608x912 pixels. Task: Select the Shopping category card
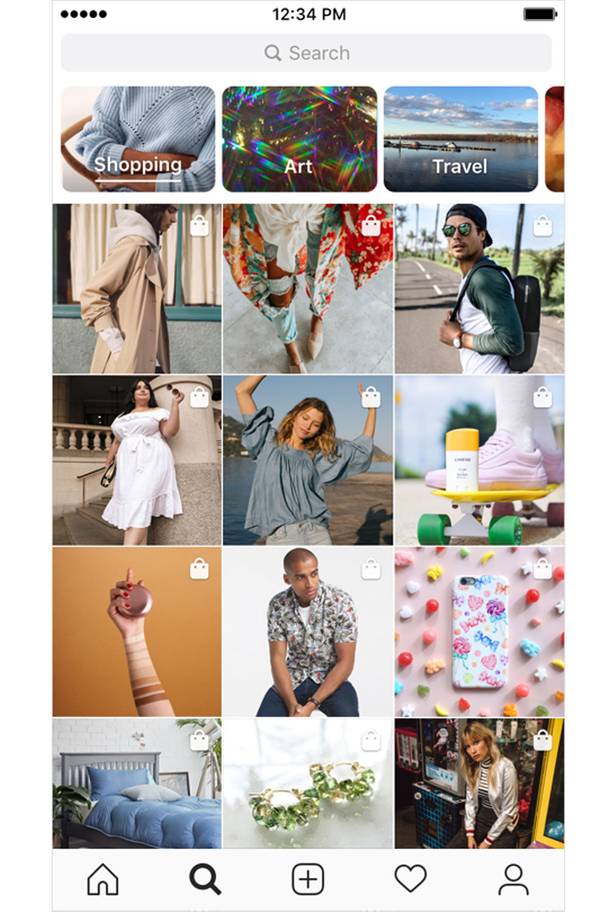138,139
